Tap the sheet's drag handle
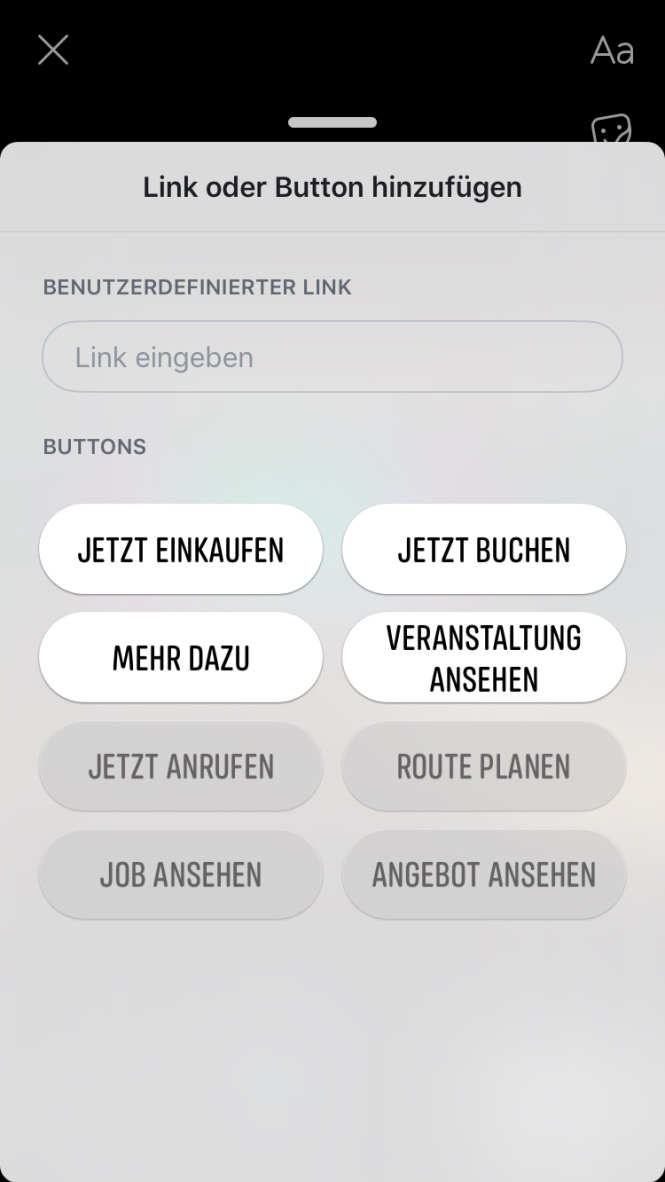 pos(332,123)
